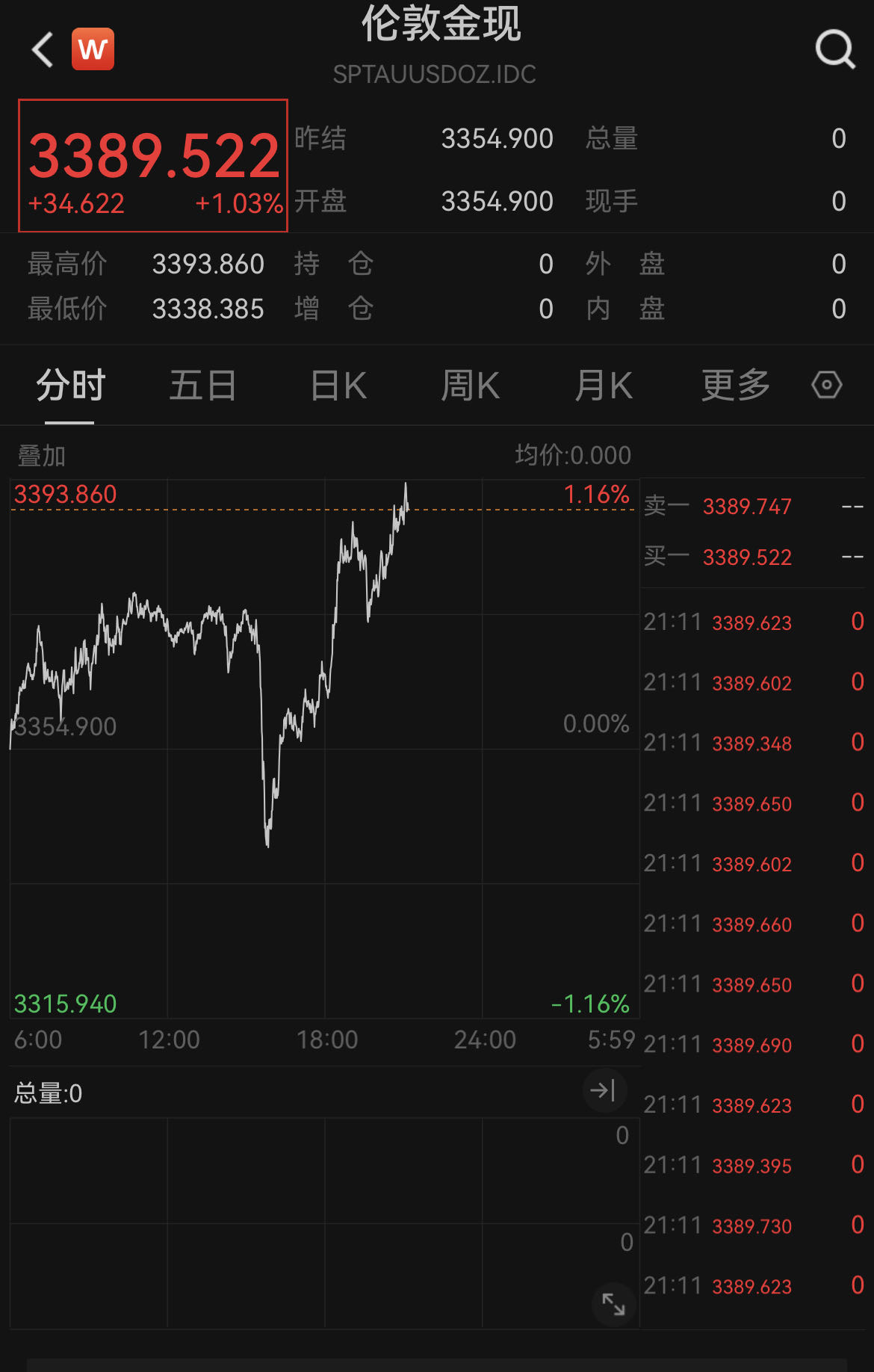Open the search magnifier icon

tap(834, 49)
